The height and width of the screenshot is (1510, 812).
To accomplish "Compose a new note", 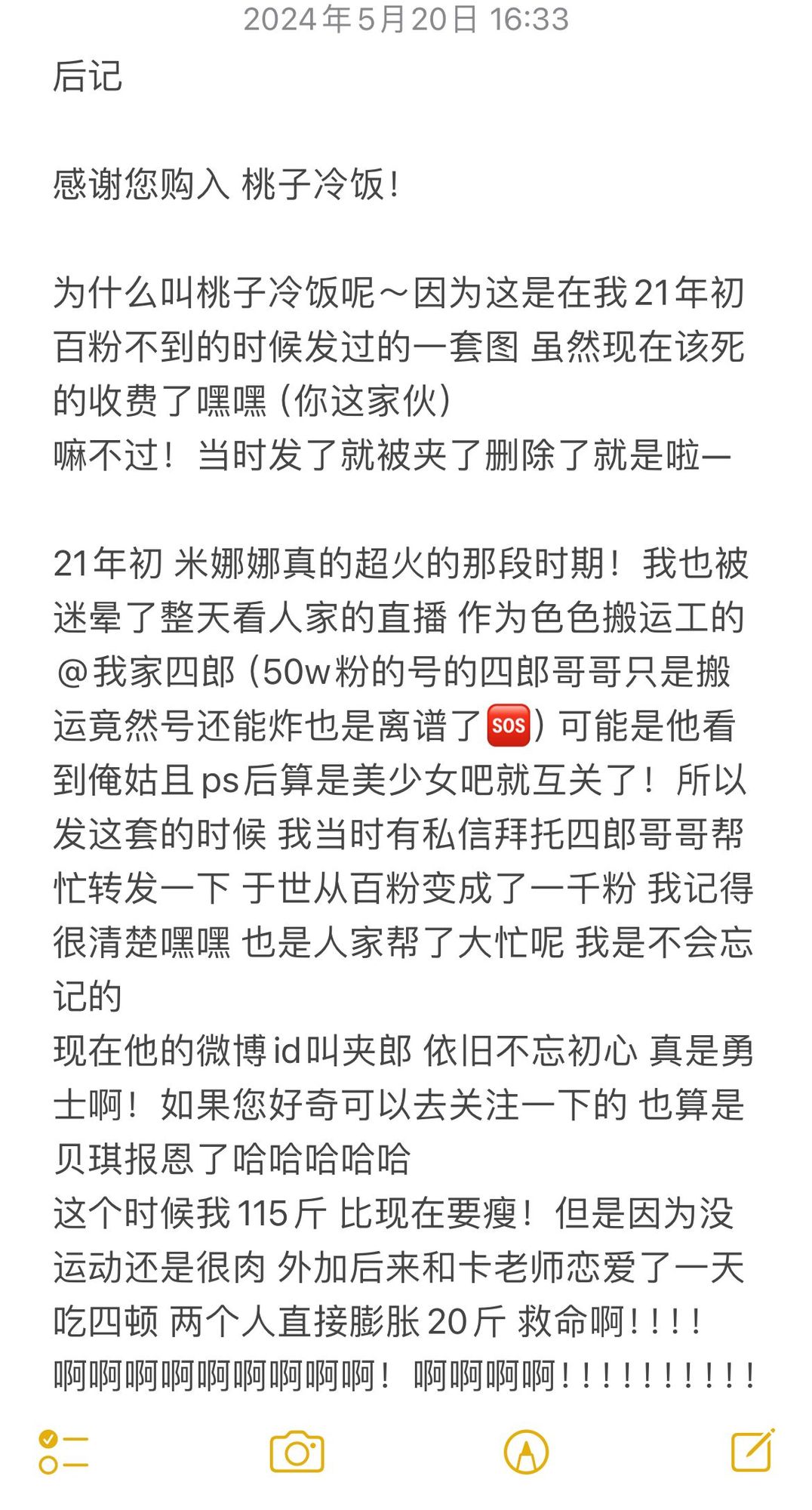I will pyautogui.click(x=752, y=1450).
